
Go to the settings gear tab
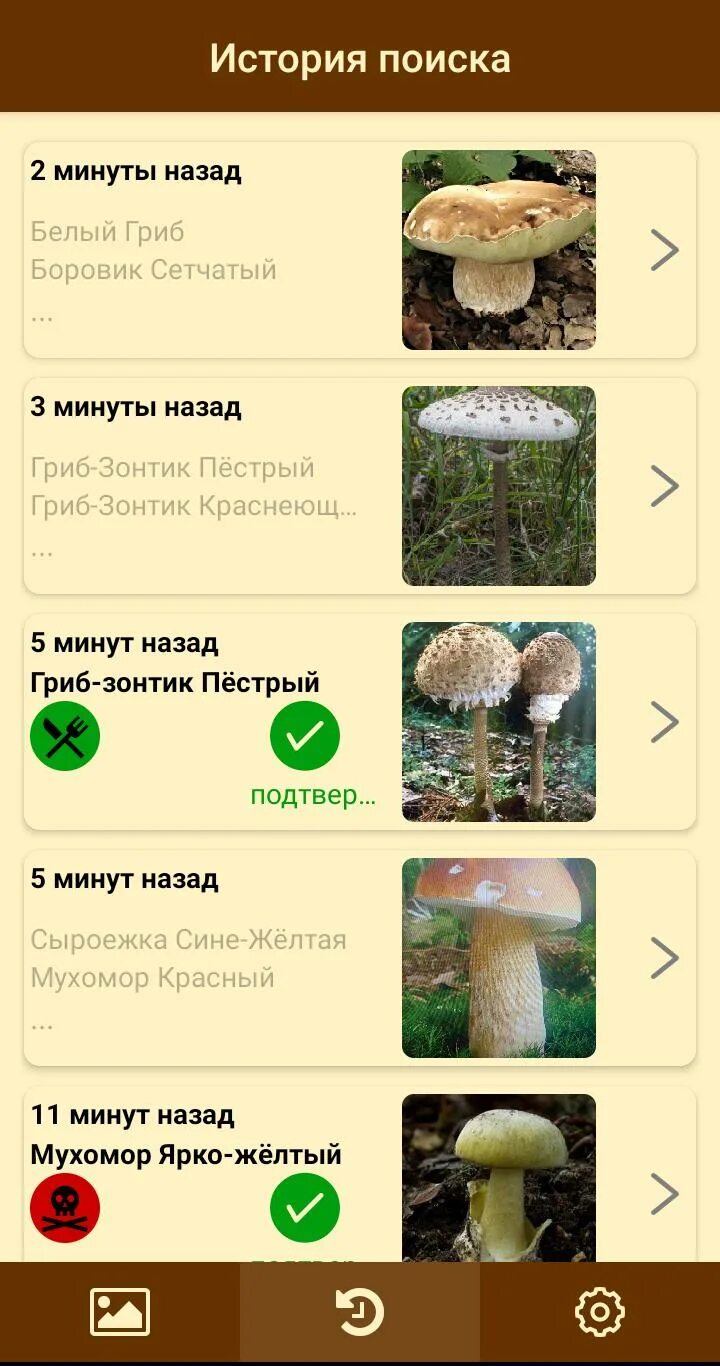click(600, 1312)
